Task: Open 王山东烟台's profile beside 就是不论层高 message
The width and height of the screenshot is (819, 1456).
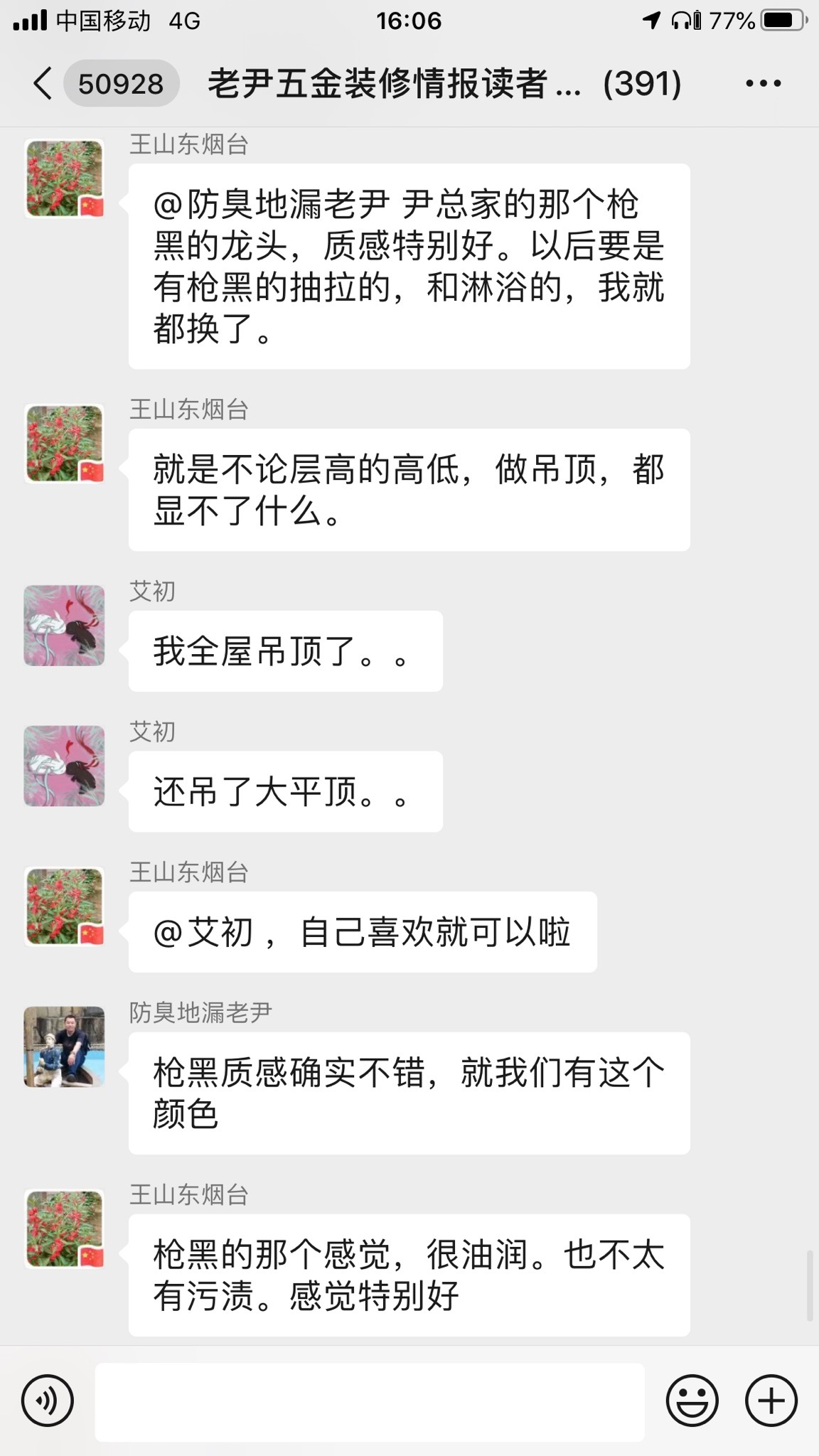Action: (64, 444)
